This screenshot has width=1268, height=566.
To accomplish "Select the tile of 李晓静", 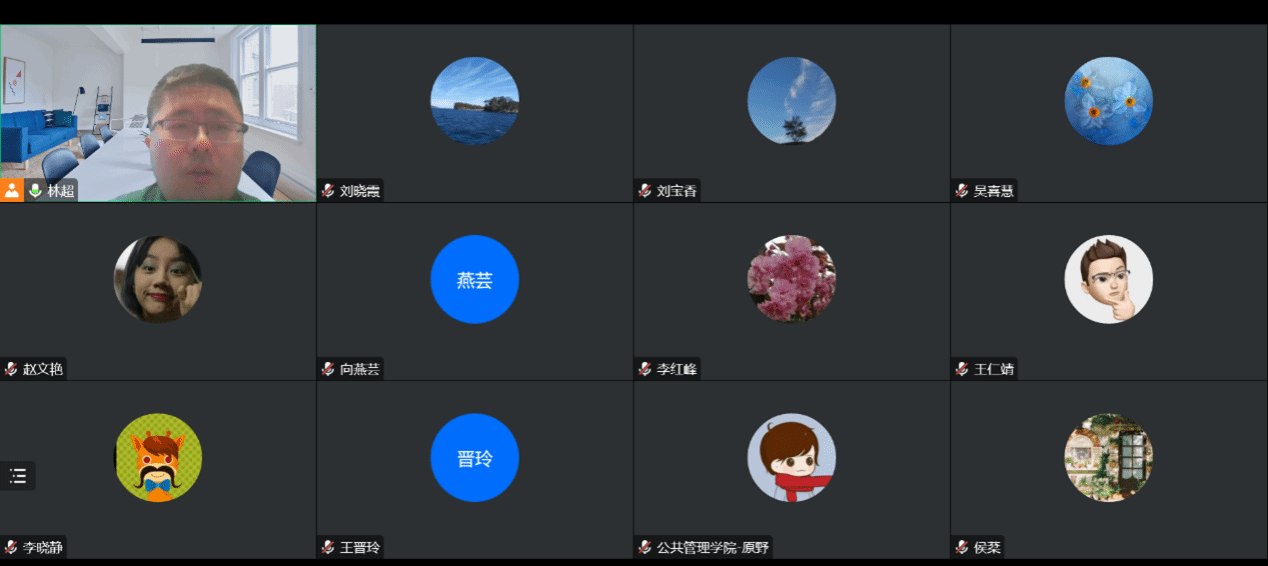I will (x=158, y=468).
